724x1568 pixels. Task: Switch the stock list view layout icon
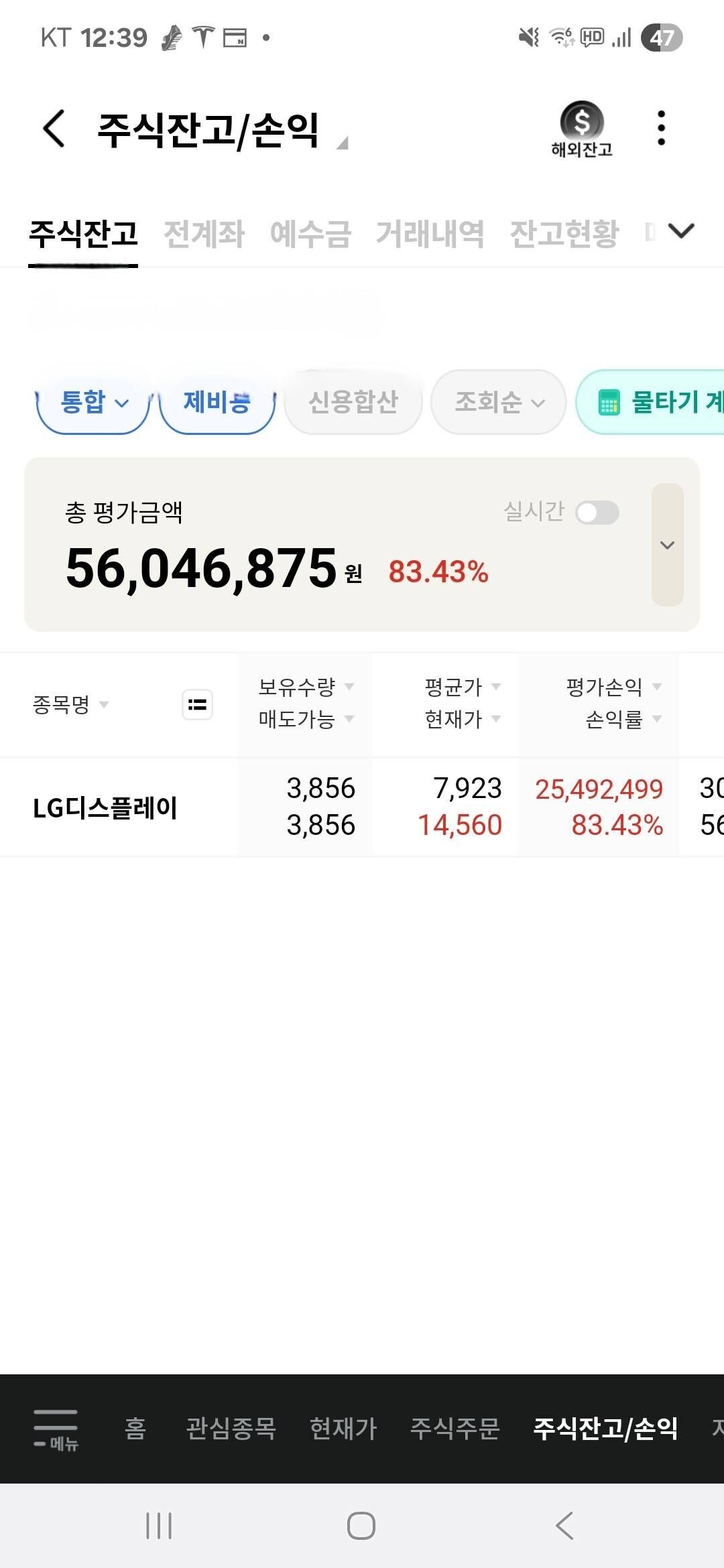pos(195,704)
